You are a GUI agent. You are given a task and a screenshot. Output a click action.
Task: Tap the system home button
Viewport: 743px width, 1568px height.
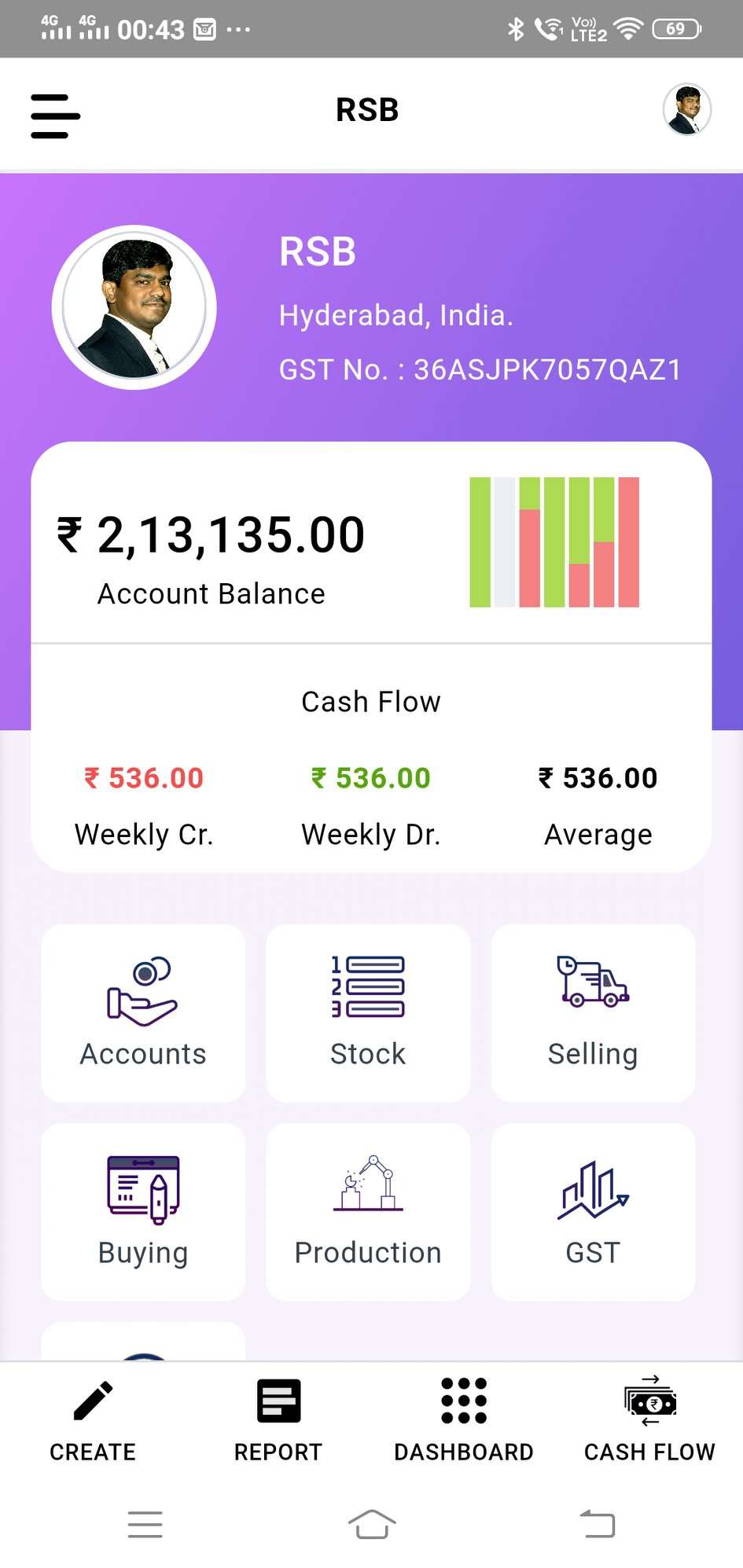coord(371,1525)
